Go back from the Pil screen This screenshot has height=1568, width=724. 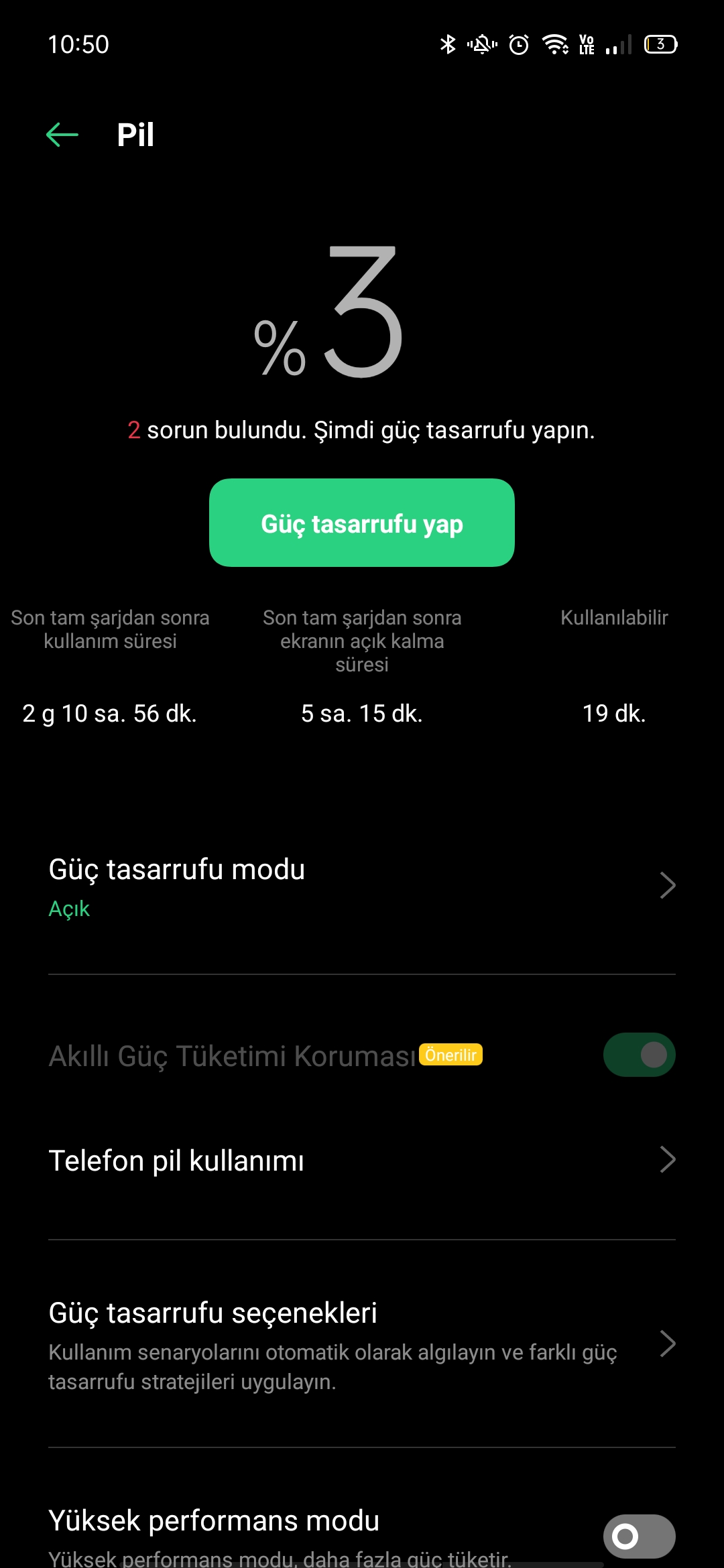pyautogui.click(x=62, y=135)
